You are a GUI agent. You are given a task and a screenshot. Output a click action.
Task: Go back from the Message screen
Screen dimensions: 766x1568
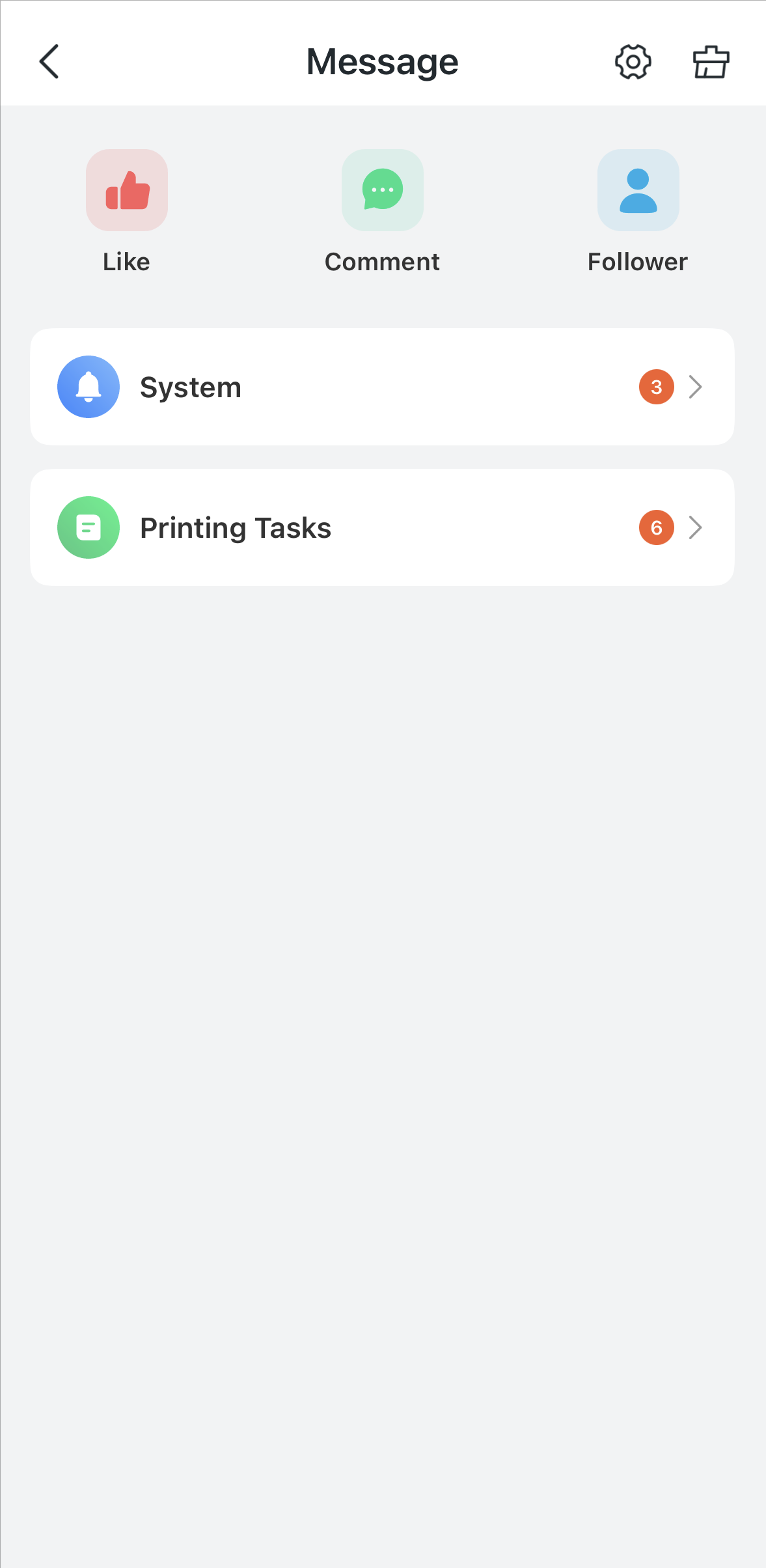click(49, 62)
